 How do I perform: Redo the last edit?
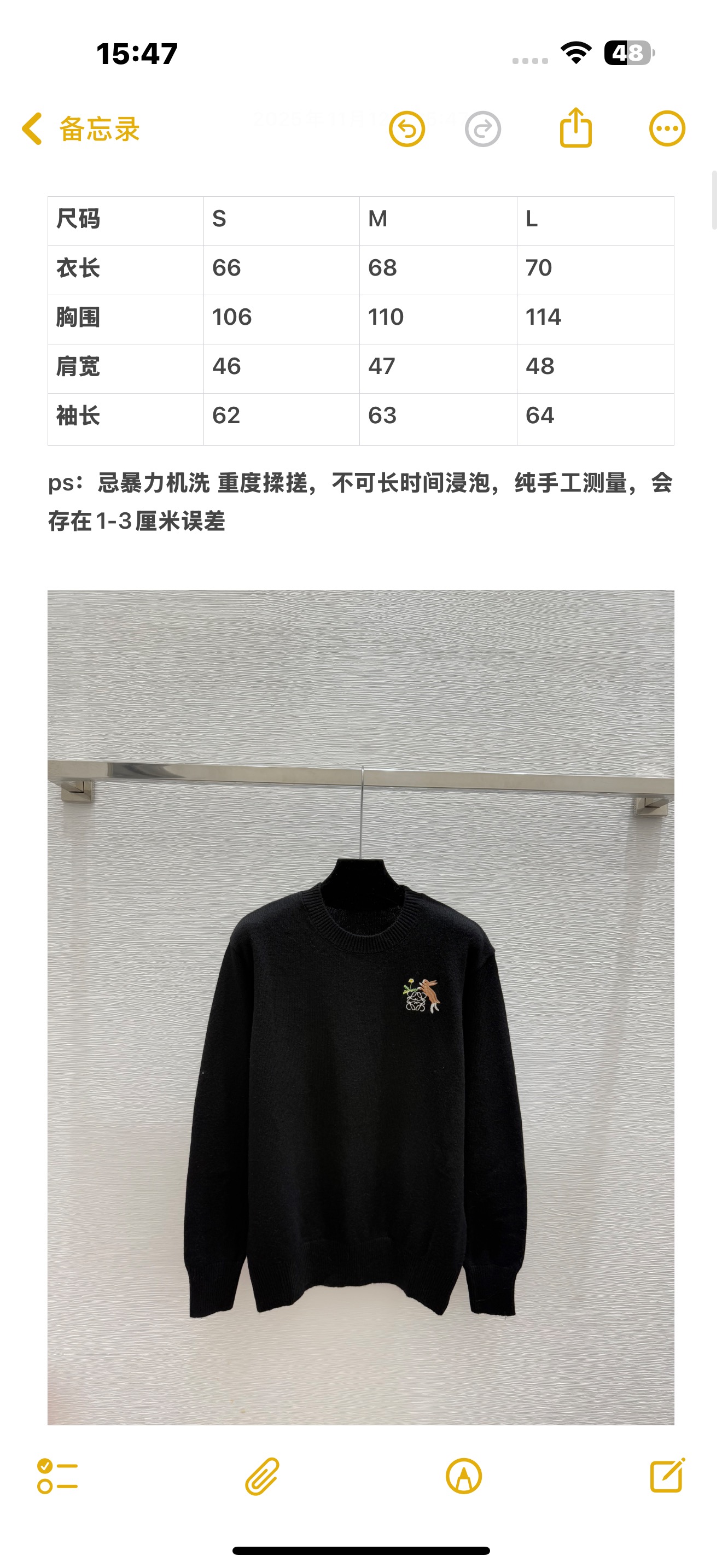(x=483, y=129)
